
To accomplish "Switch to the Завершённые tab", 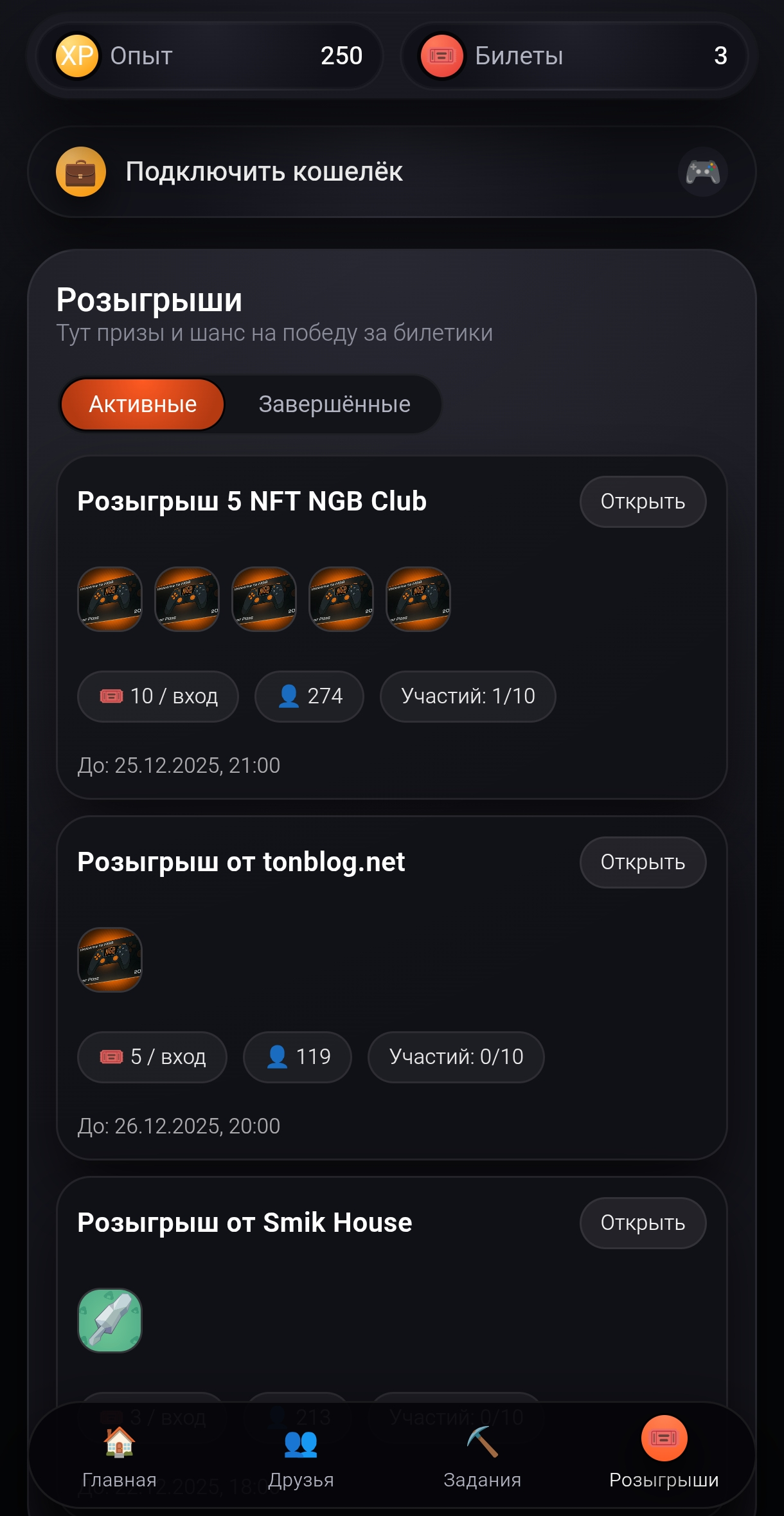I will 334,404.
